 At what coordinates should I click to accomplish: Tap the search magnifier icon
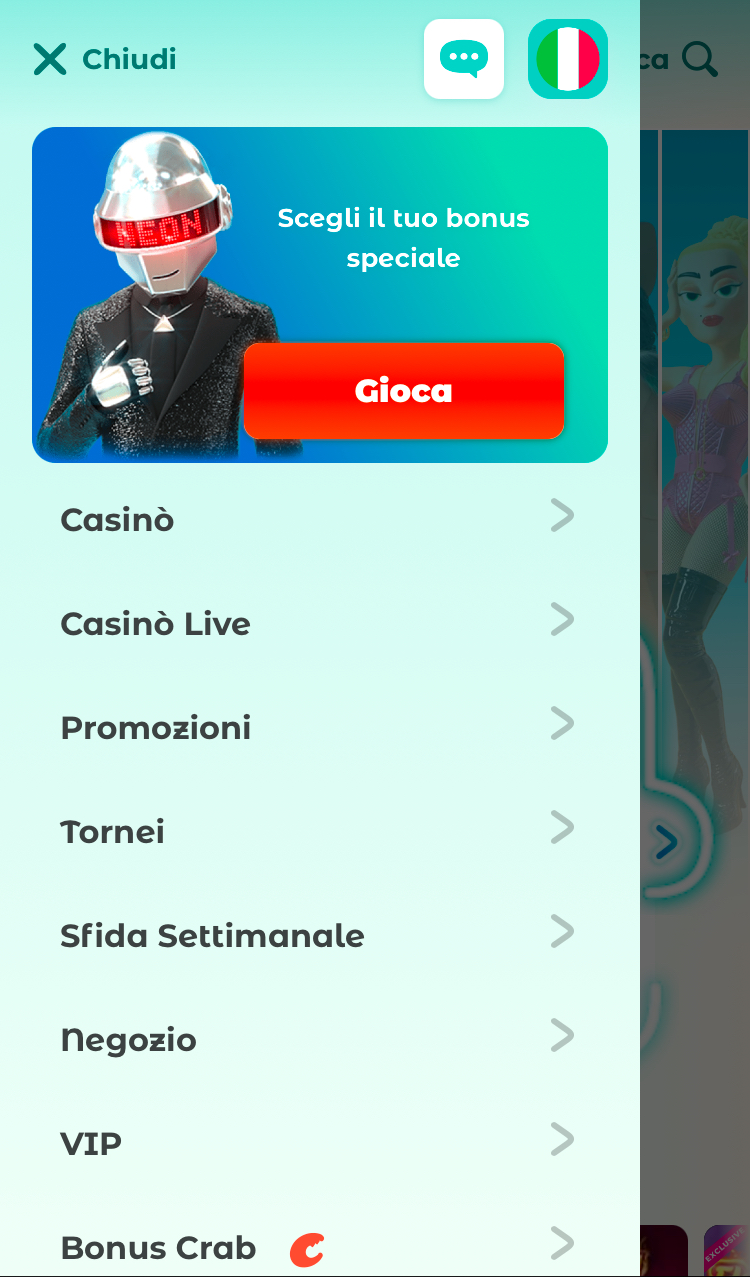(700, 60)
